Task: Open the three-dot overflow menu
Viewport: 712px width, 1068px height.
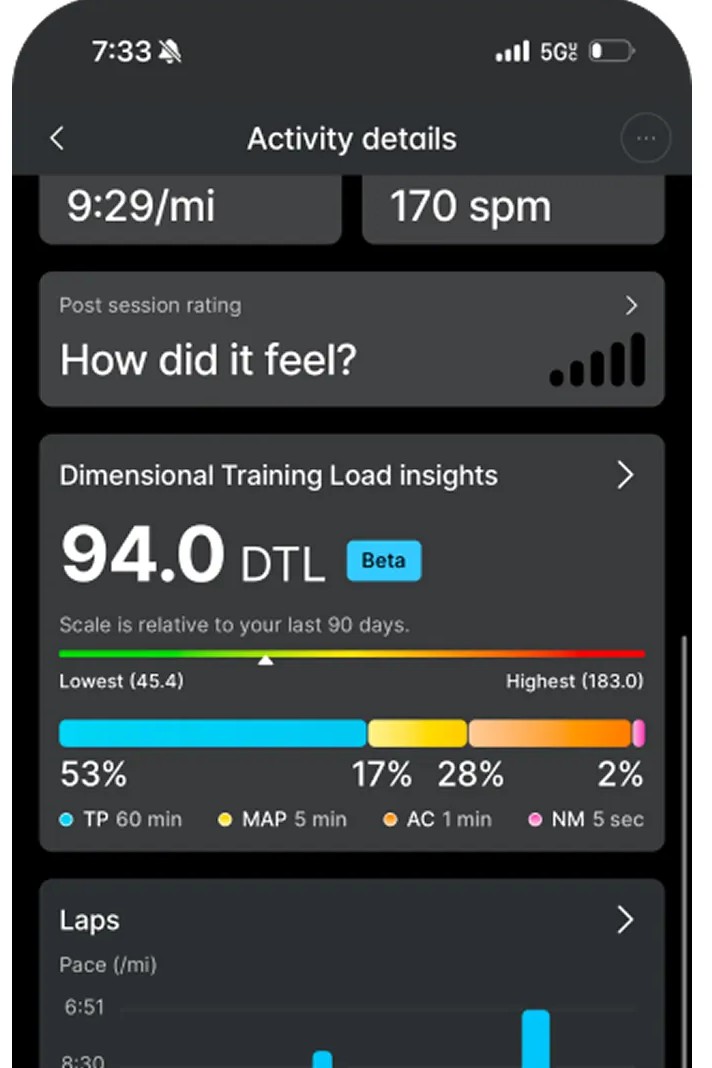Action: click(645, 138)
